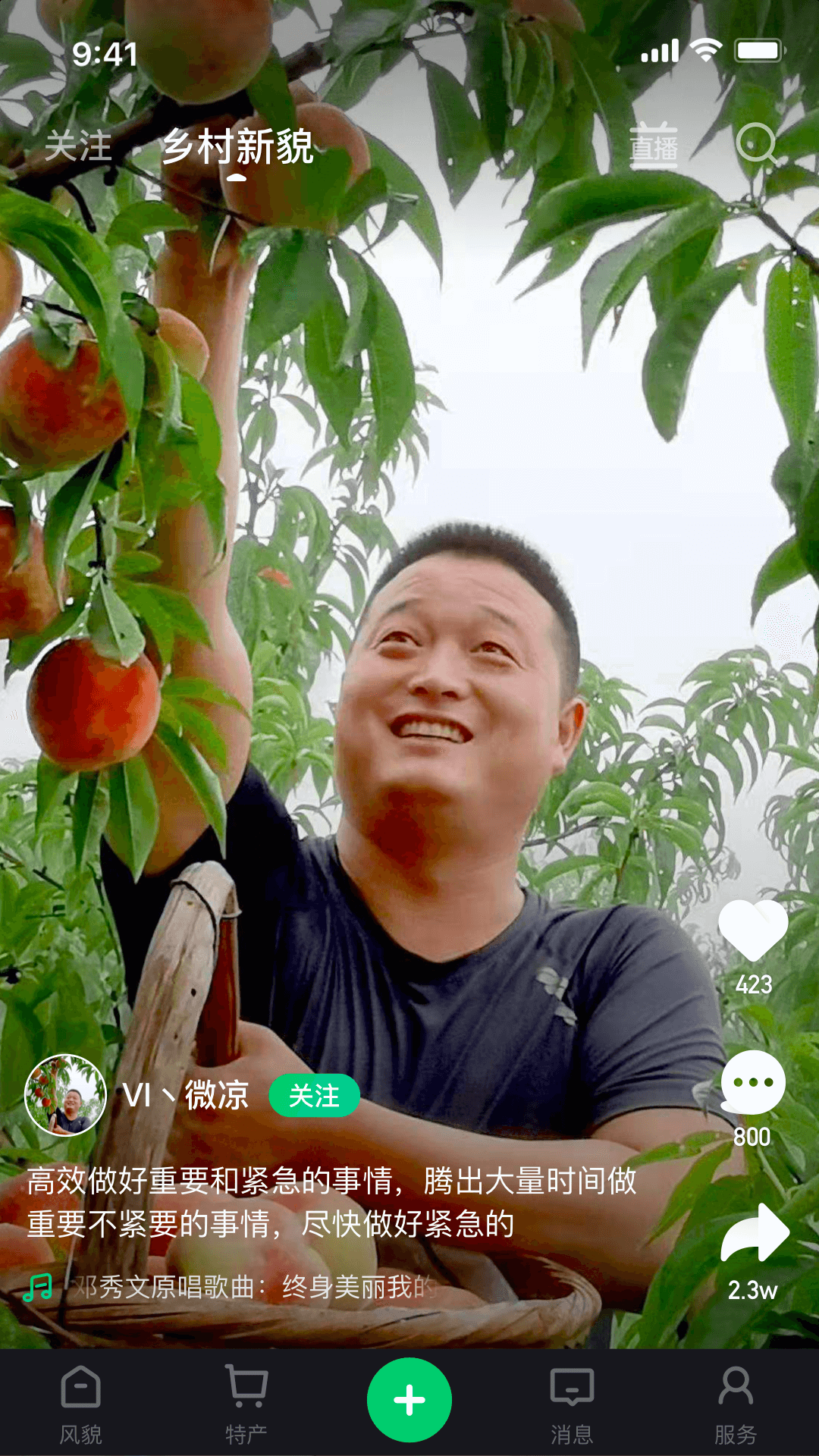Image resolution: width=819 pixels, height=1456 pixels.
Task: Like this video with the heart
Action: click(x=753, y=930)
